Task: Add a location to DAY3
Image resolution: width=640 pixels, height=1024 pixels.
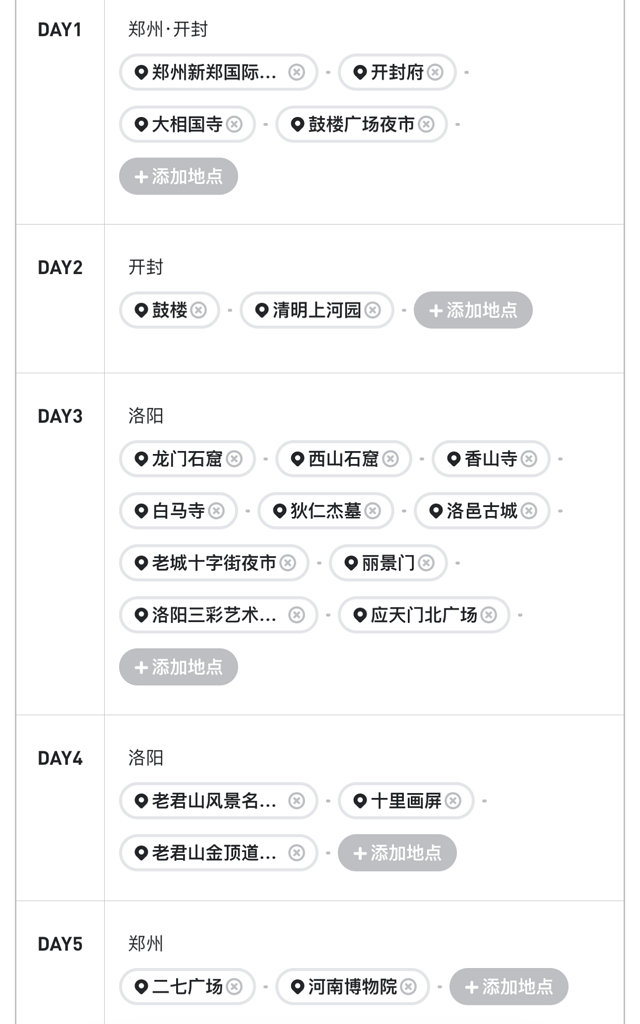Action: point(178,667)
